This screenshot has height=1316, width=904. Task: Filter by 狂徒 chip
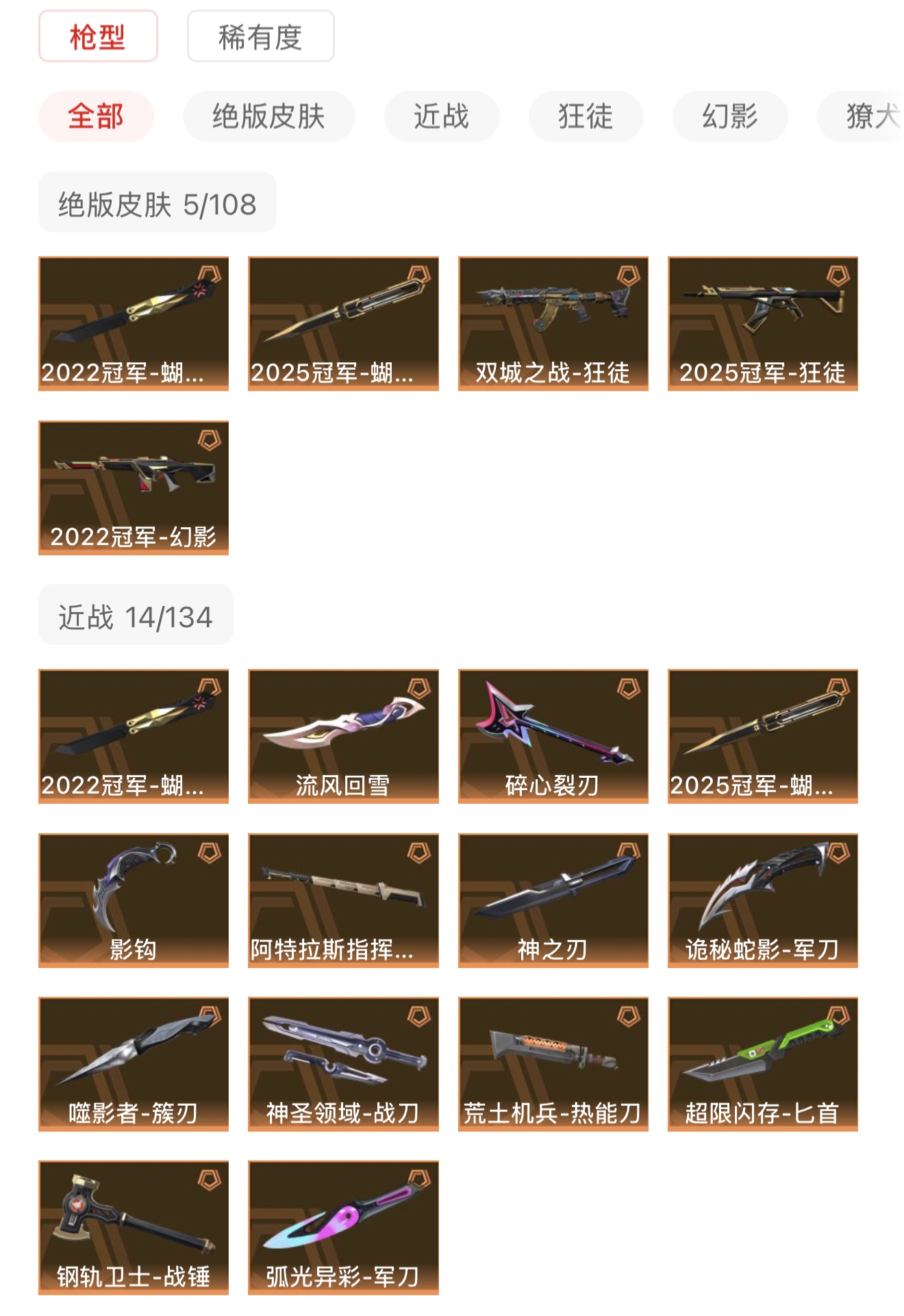[586, 116]
